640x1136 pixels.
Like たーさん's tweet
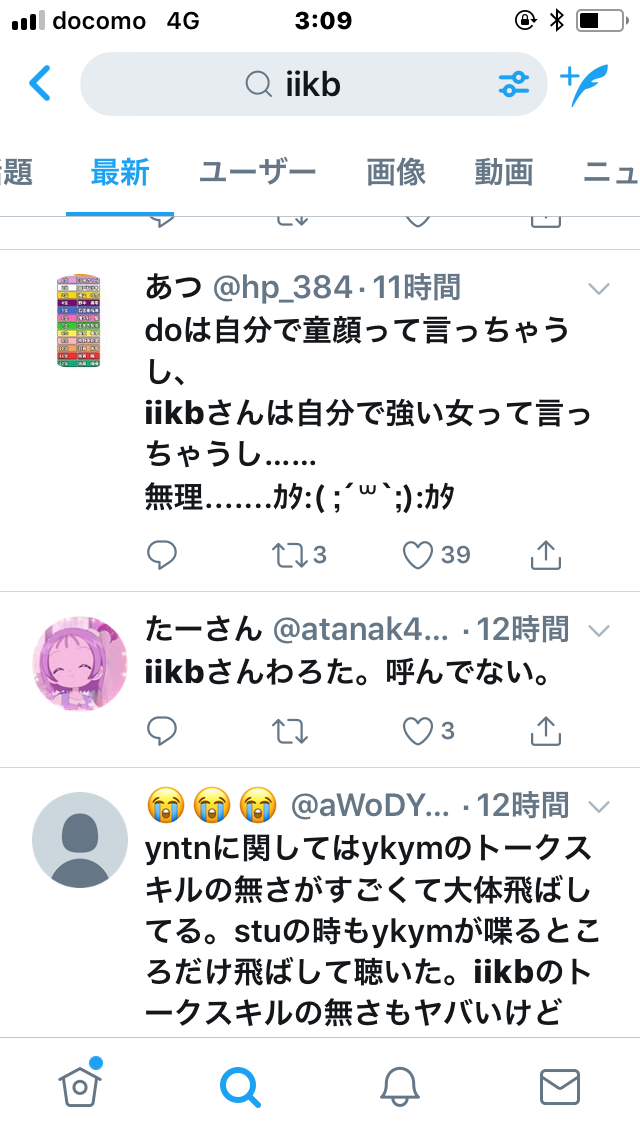pos(418,731)
